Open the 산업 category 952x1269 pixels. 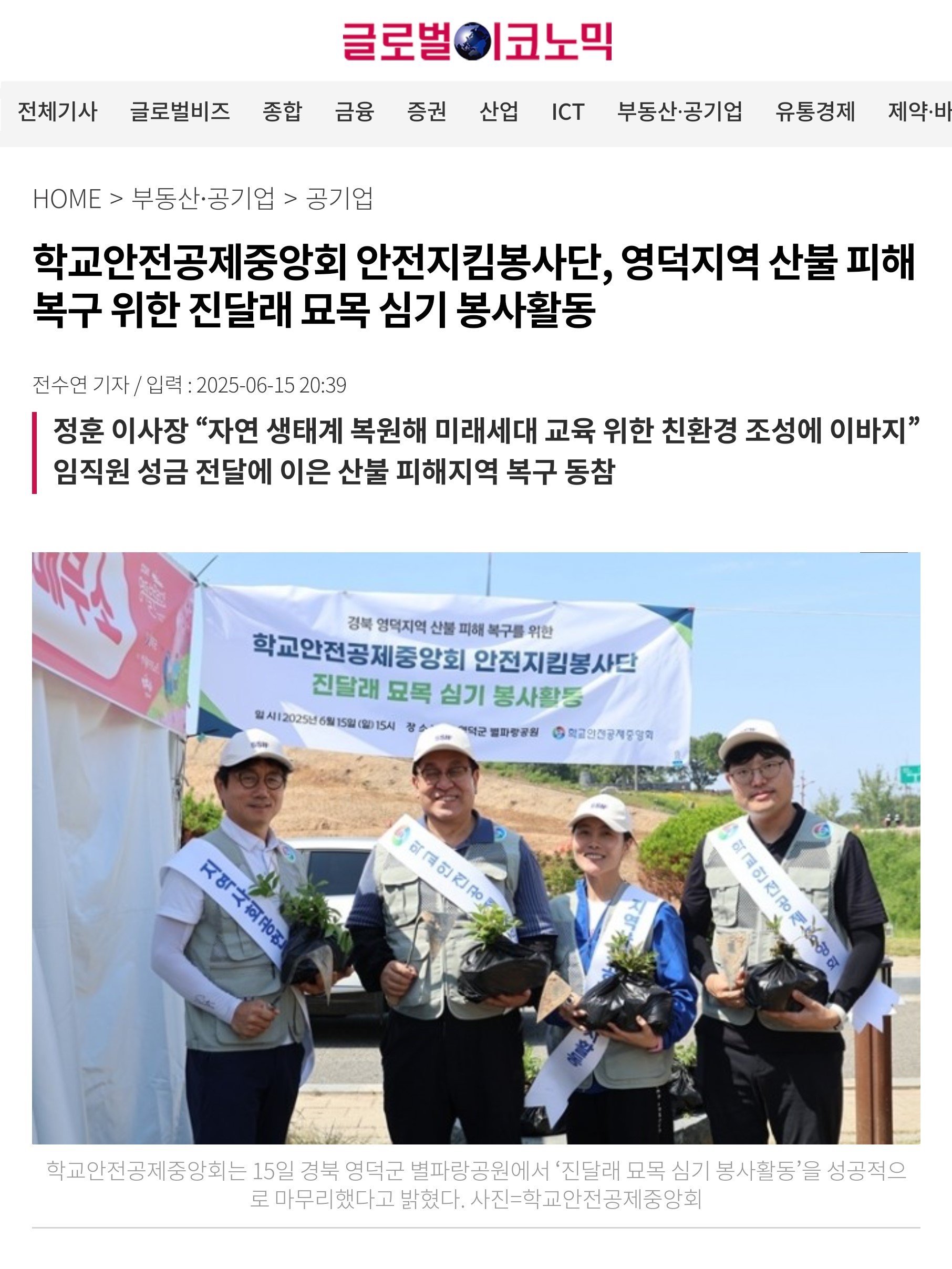click(x=499, y=111)
